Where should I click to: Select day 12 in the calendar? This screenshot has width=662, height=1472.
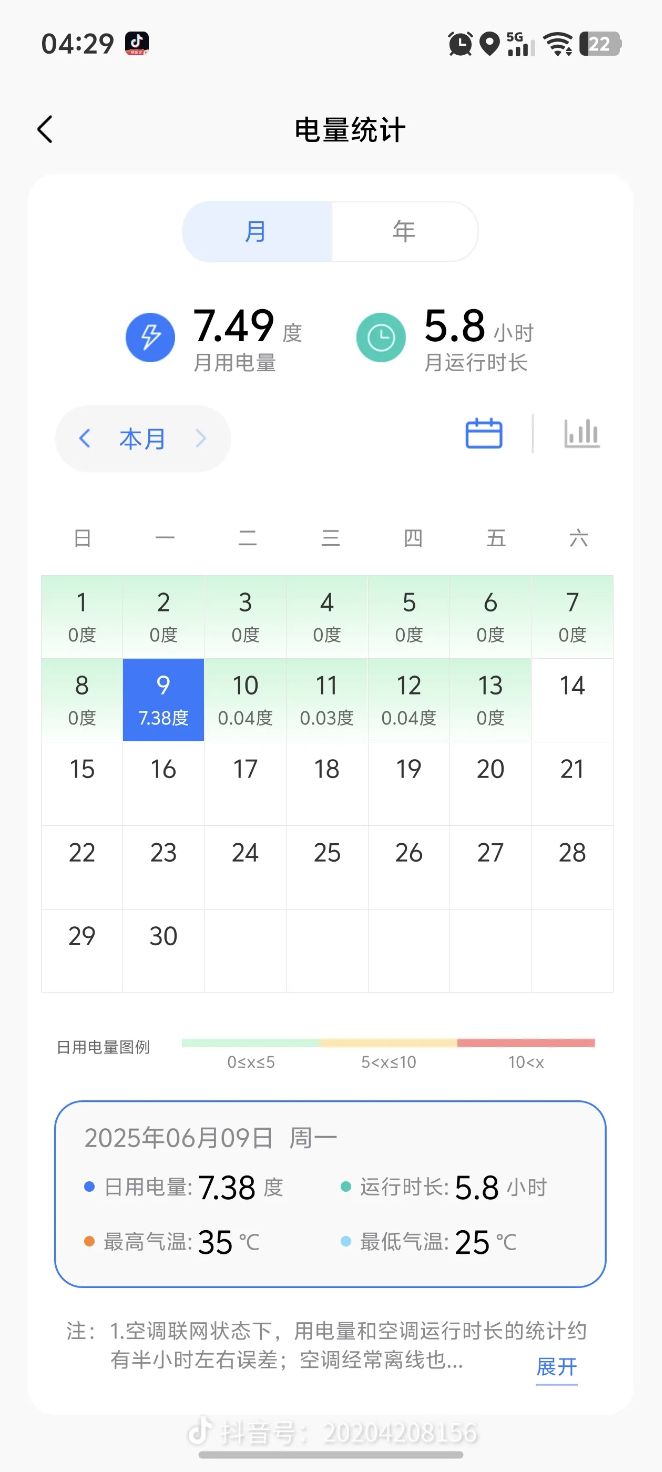click(x=409, y=699)
